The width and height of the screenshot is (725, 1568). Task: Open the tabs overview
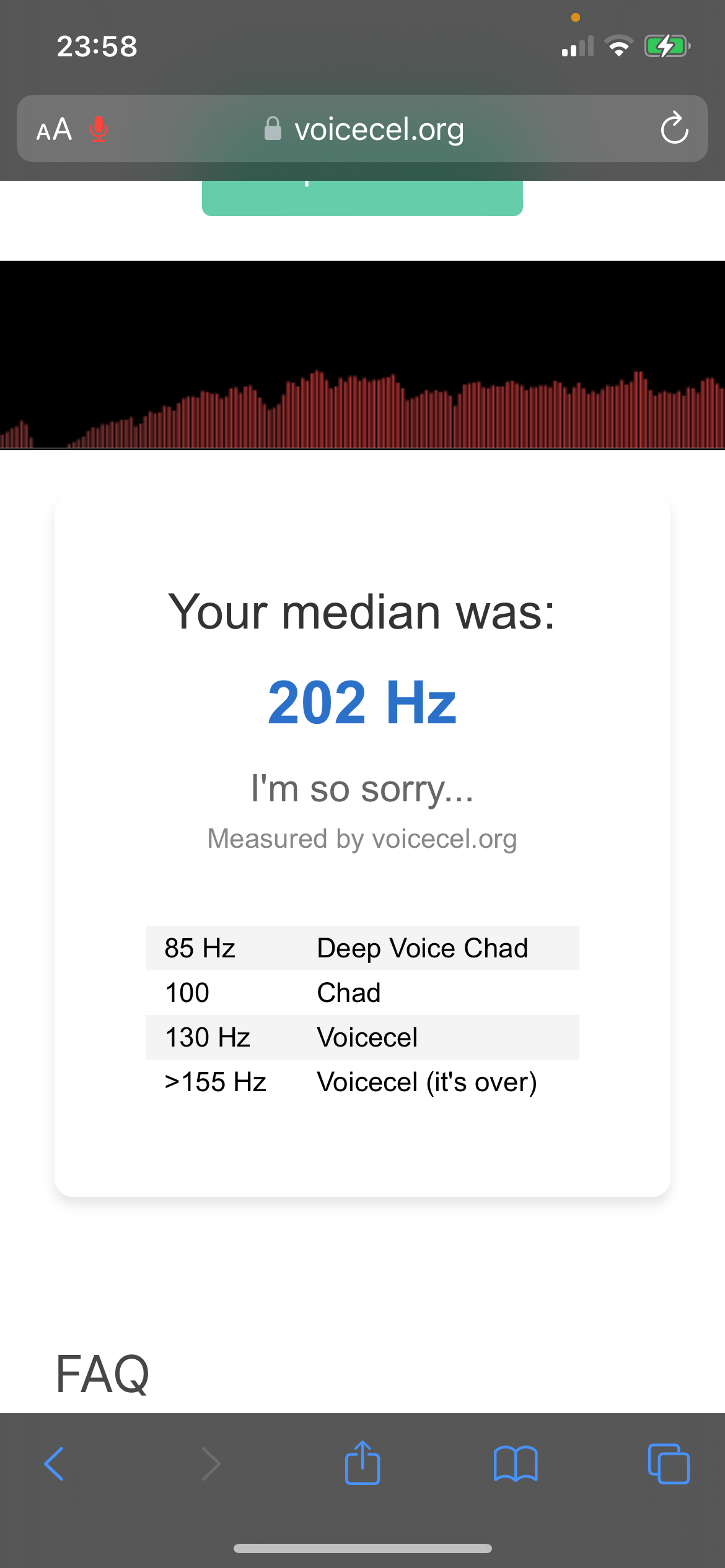(x=669, y=1464)
